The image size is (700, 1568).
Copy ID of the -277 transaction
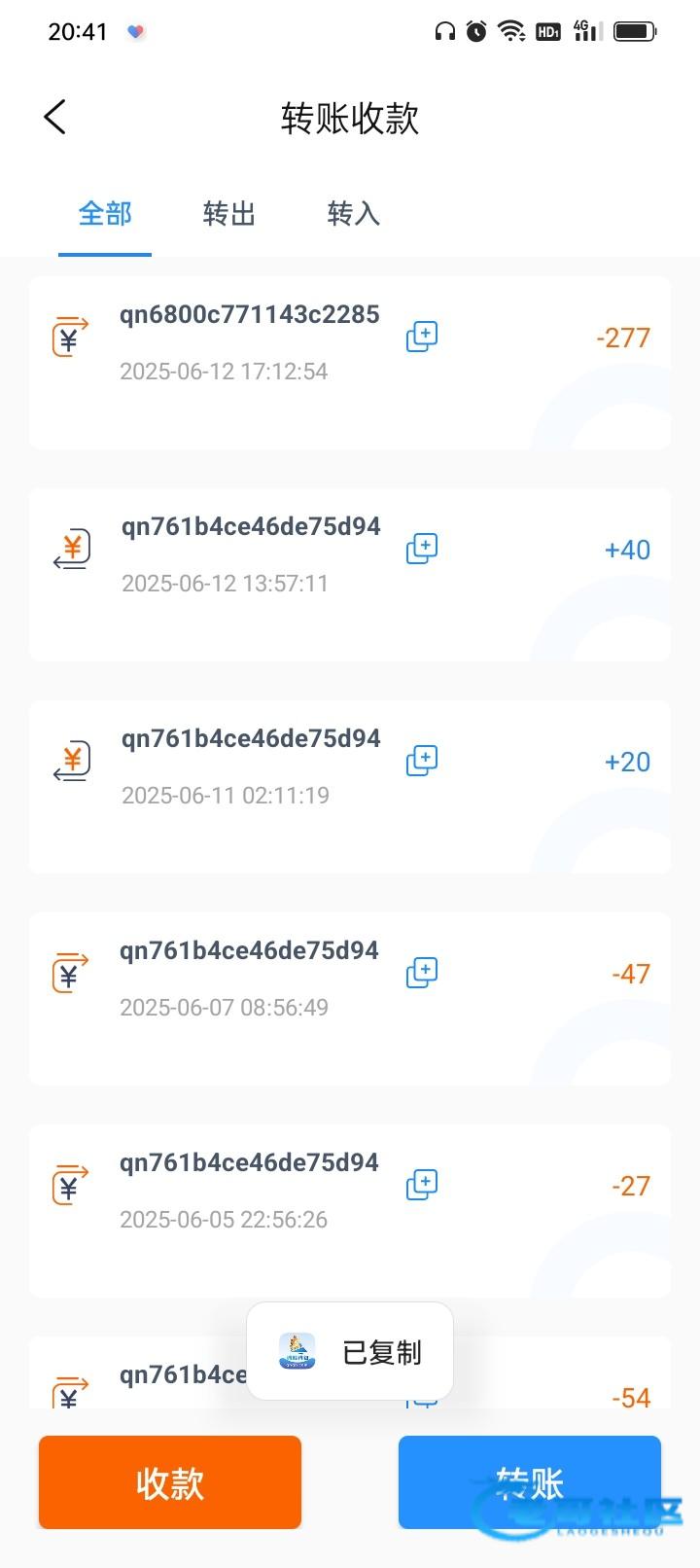click(422, 337)
